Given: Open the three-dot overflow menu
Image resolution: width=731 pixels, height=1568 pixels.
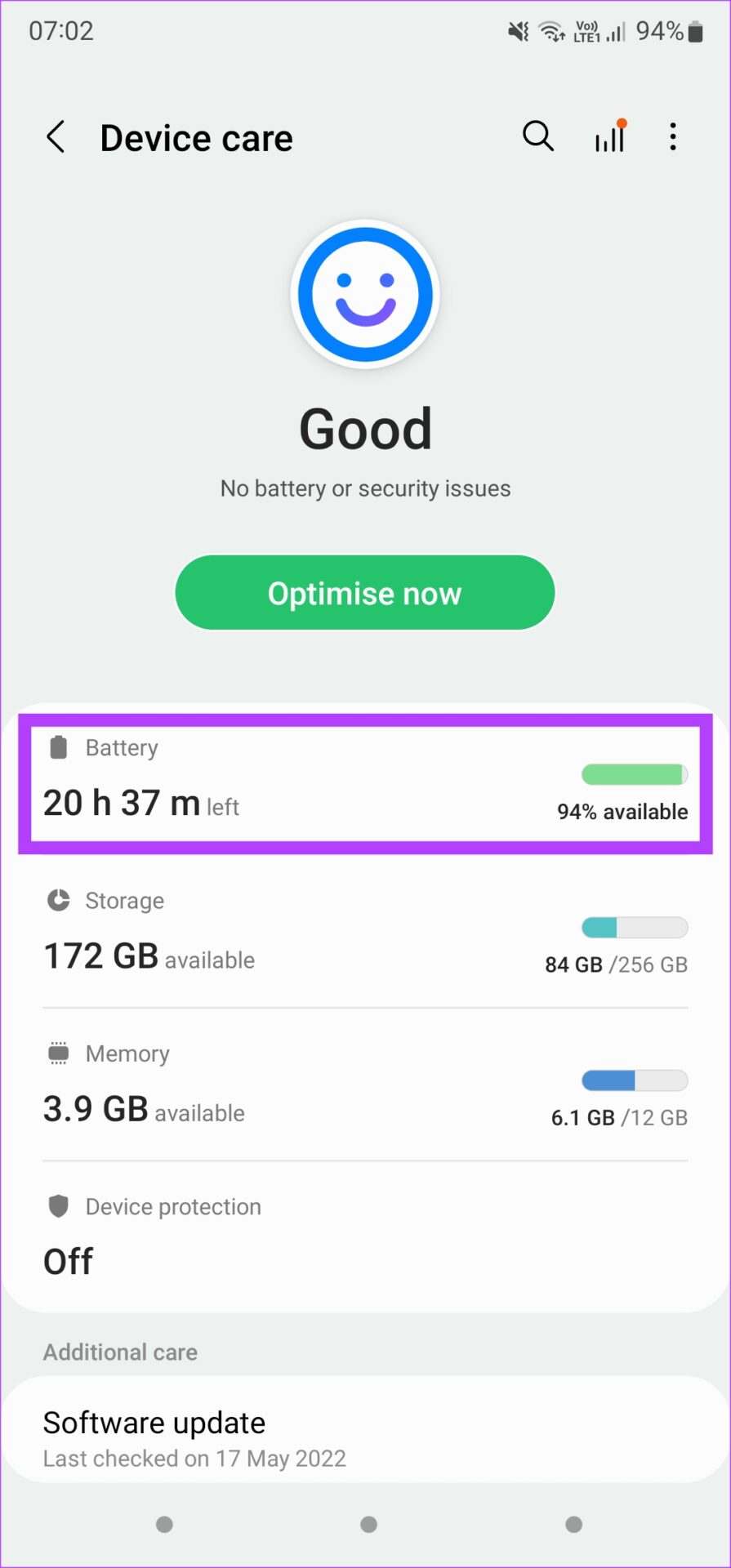Looking at the screenshot, I should [x=673, y=137].
